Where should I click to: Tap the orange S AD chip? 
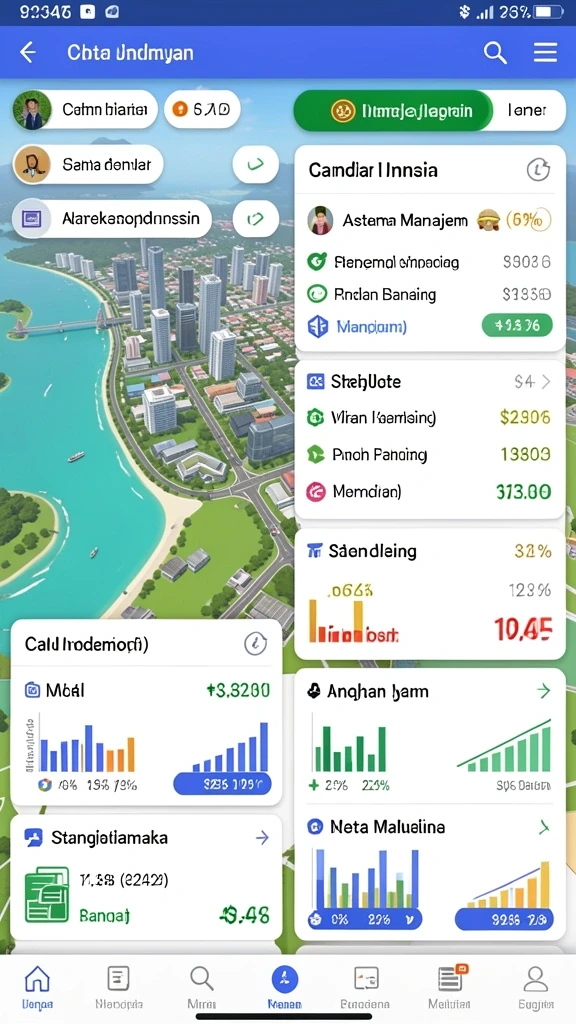(x=202, y=109)
